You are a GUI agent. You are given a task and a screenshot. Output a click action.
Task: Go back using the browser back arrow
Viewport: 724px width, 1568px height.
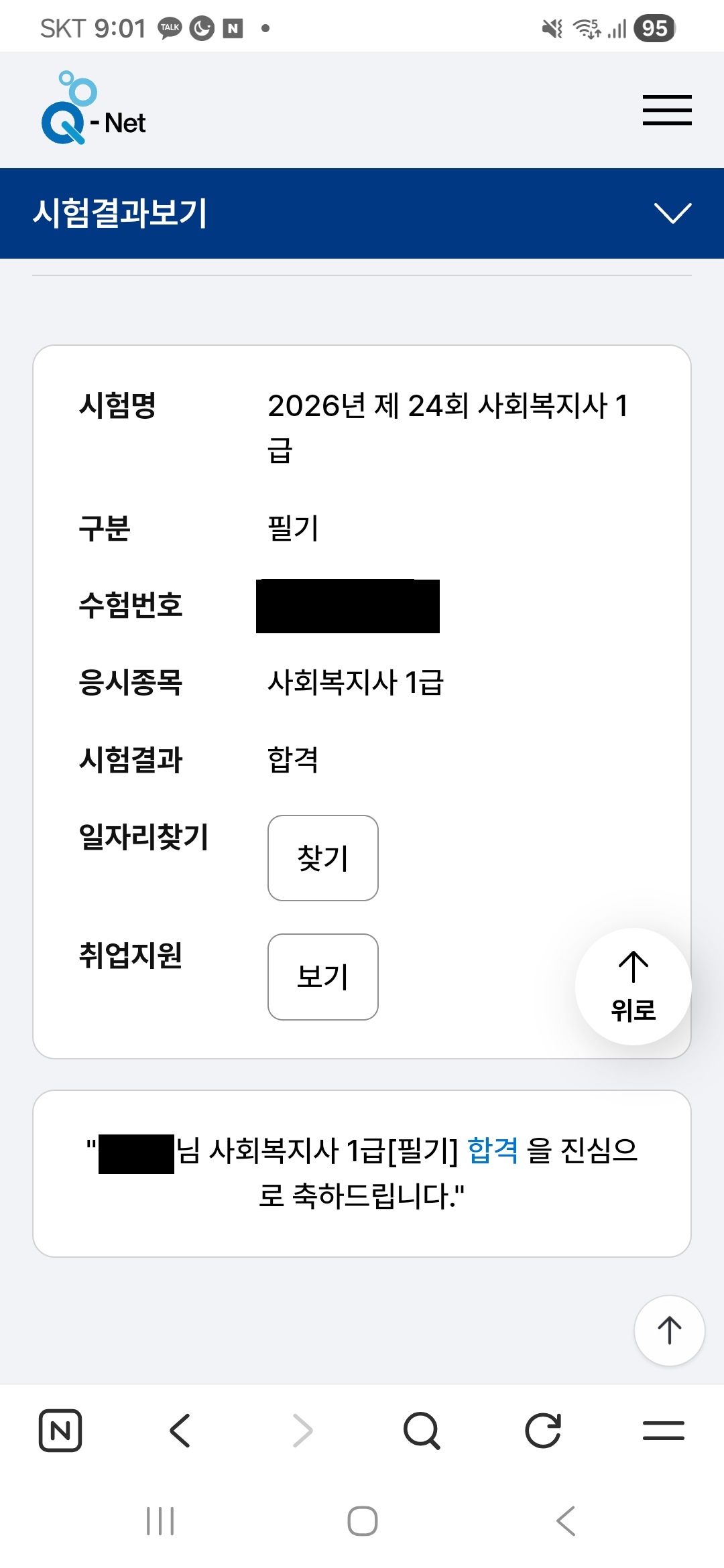click(181, 1431)
